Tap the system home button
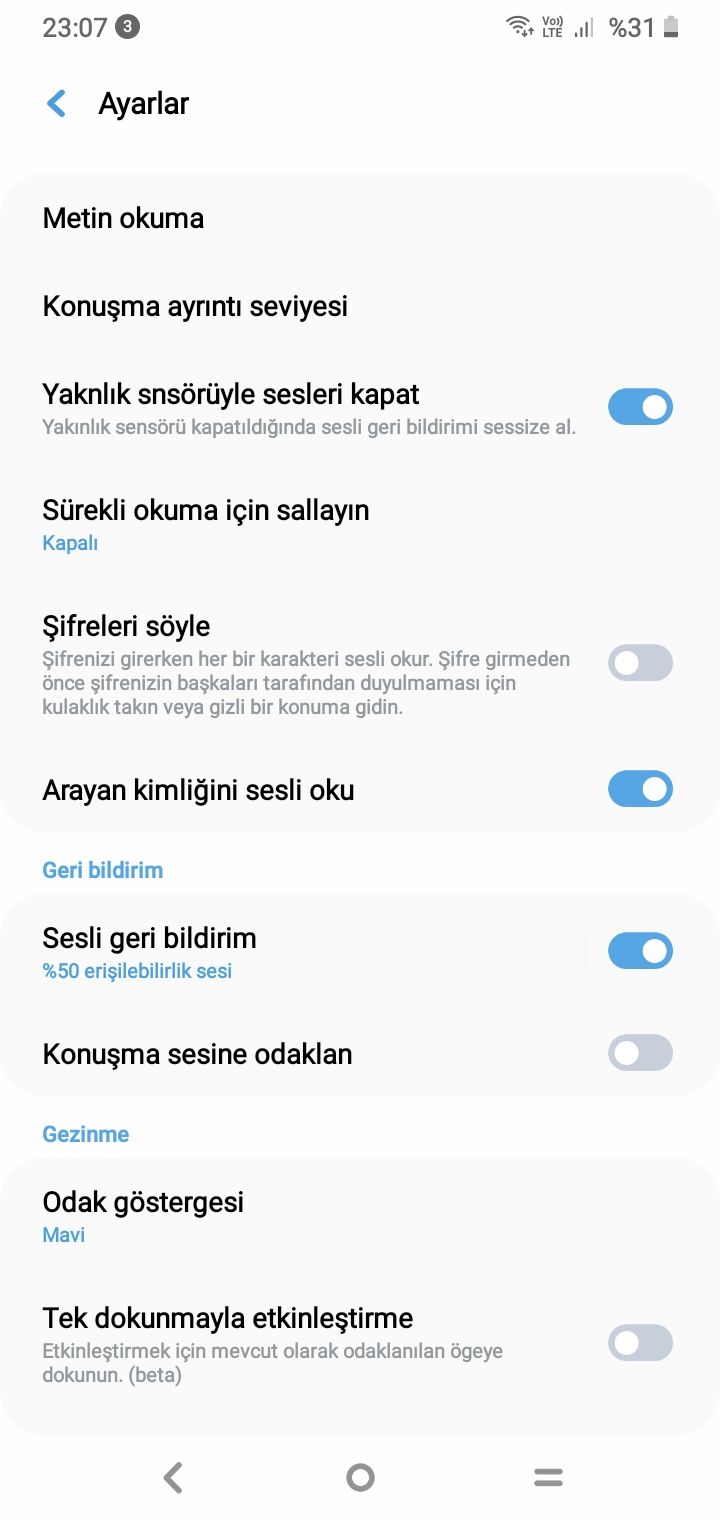The width and height of the screenshot is (720, 1520). point(360,1477)
